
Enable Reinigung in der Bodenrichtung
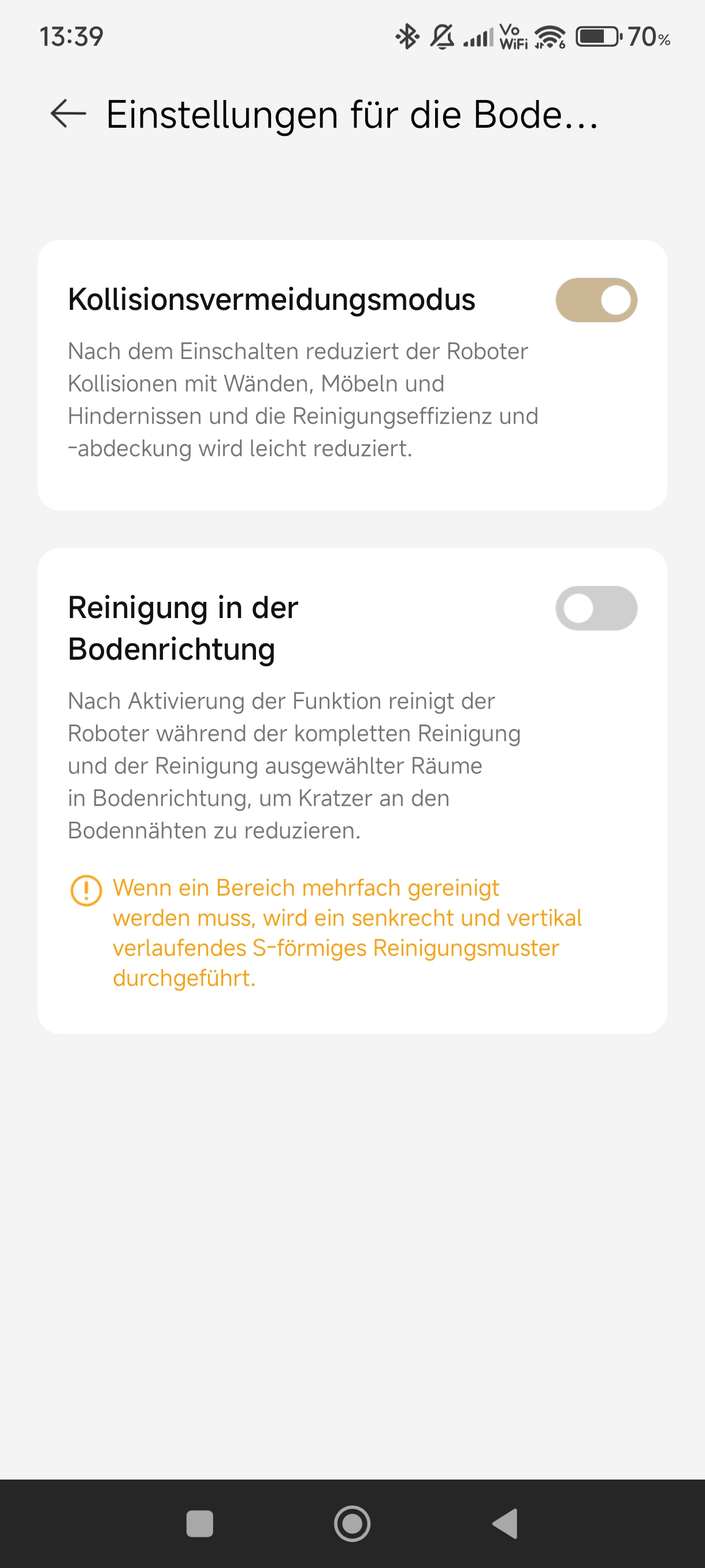596,608
